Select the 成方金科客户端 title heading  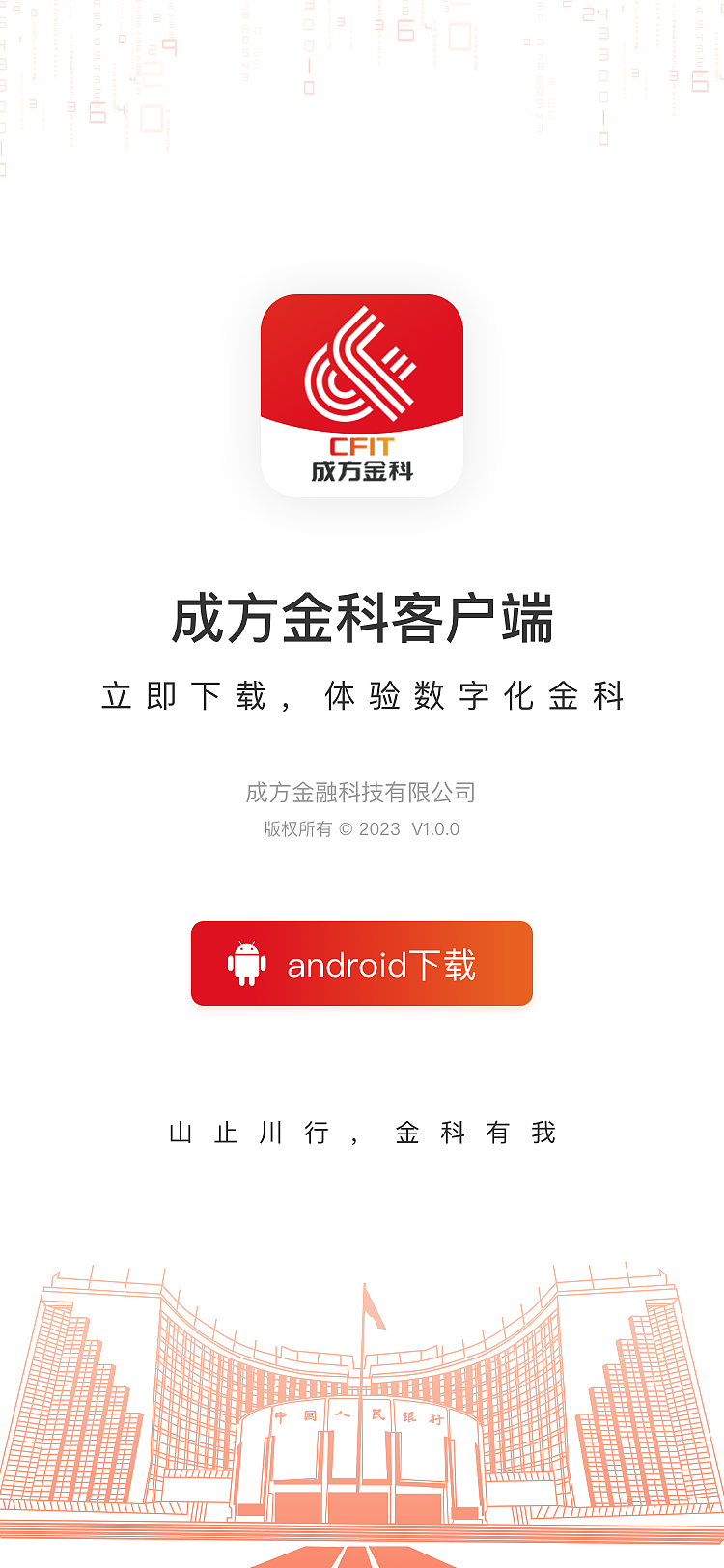361,616
